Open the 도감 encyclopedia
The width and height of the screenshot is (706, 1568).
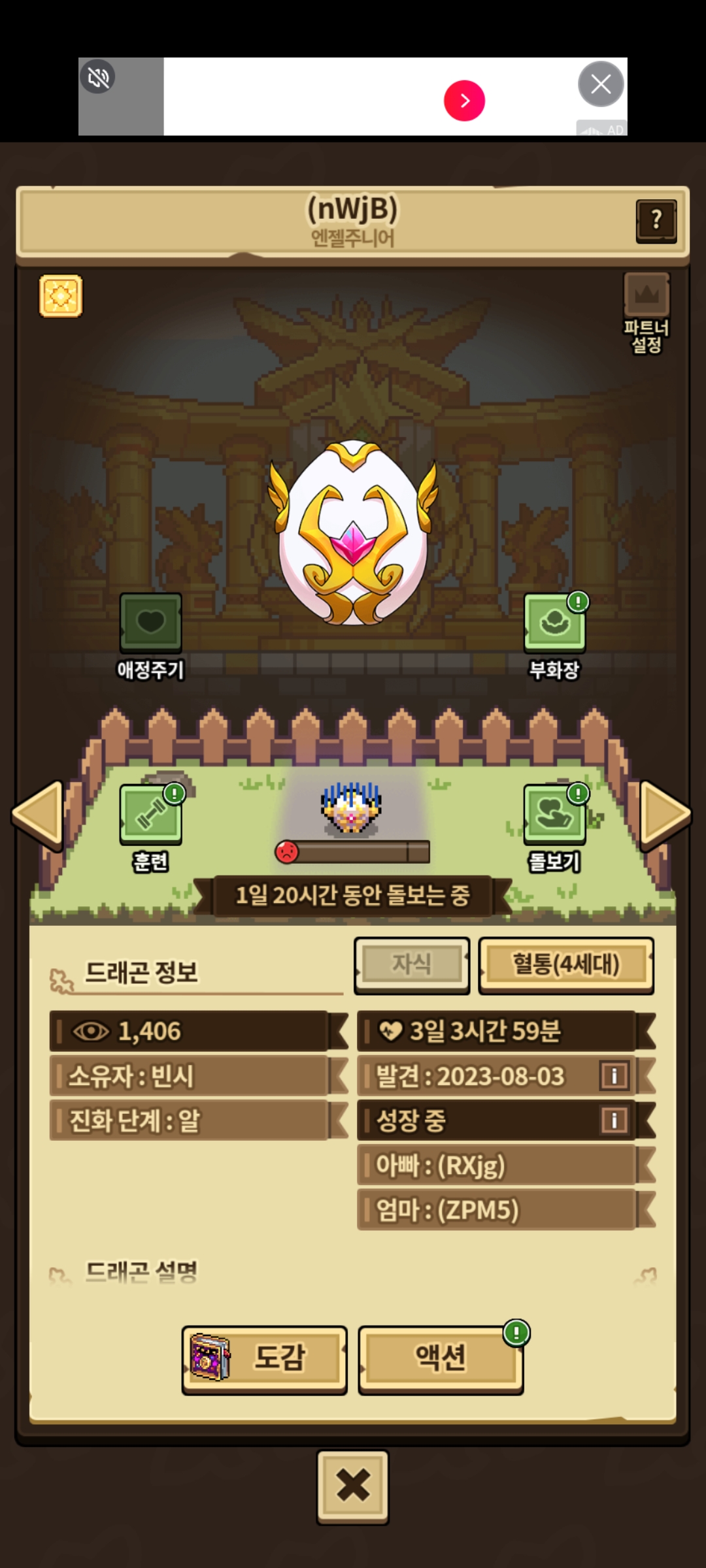(264, 1358)
